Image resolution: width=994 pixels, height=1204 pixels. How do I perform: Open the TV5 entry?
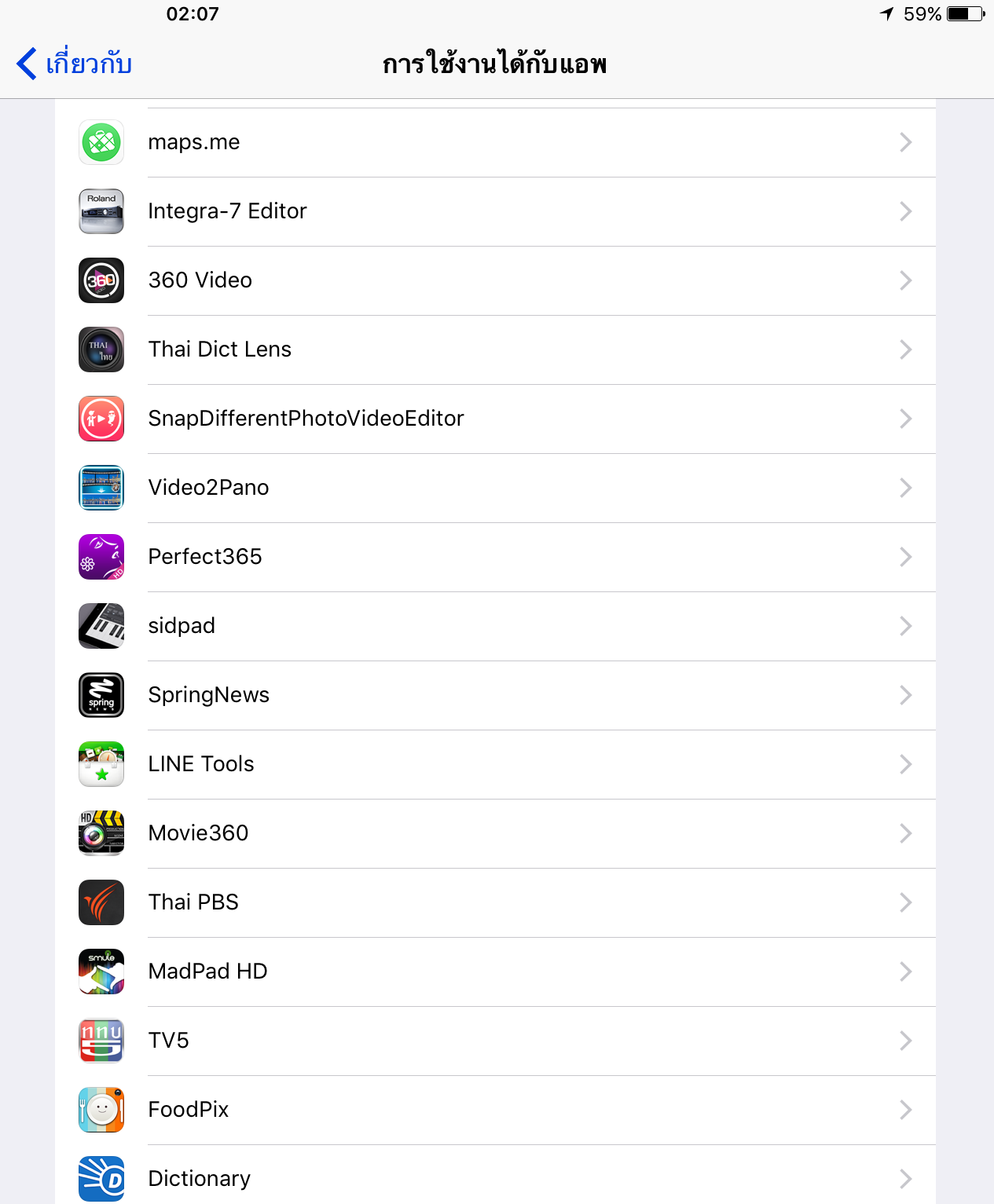495,1041
